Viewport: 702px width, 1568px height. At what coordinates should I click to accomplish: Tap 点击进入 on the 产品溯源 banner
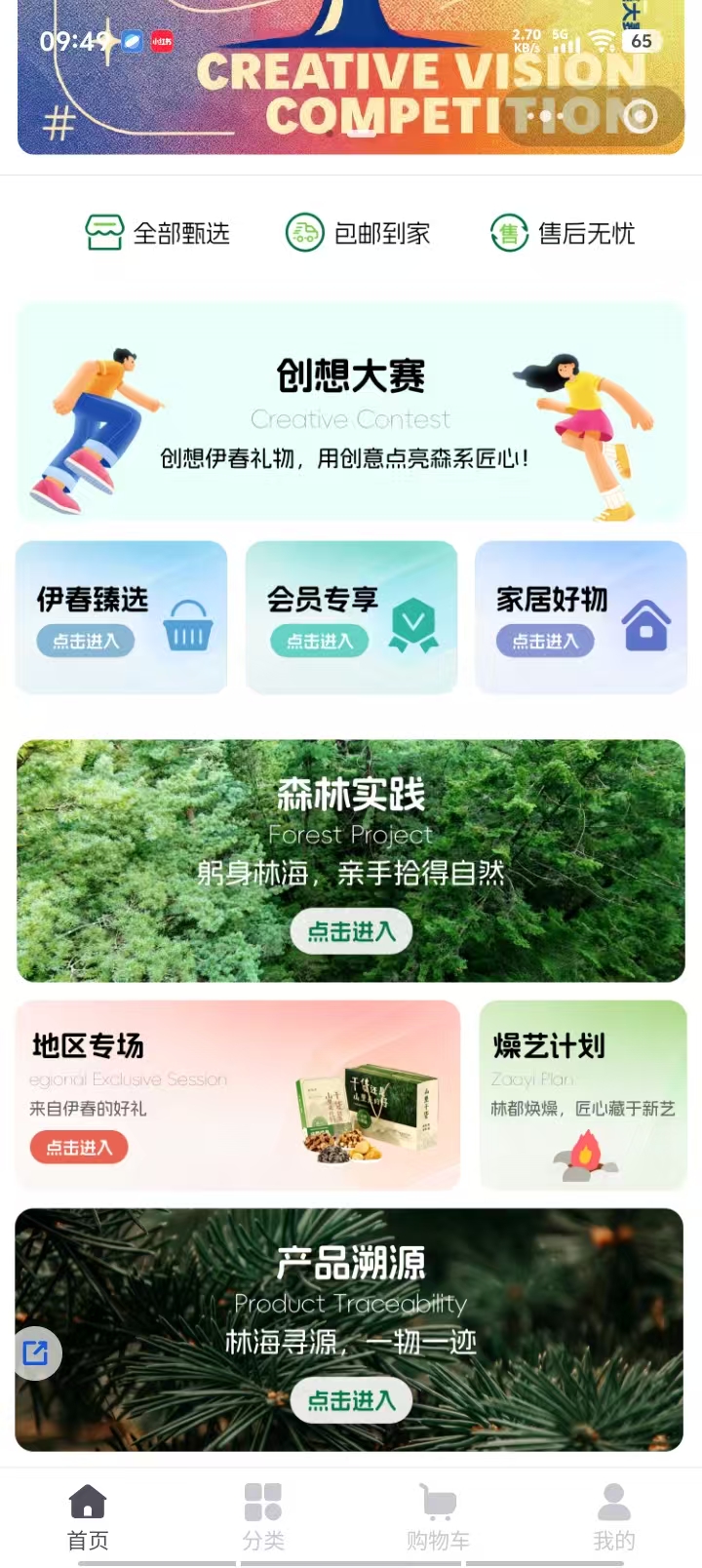351,1400
